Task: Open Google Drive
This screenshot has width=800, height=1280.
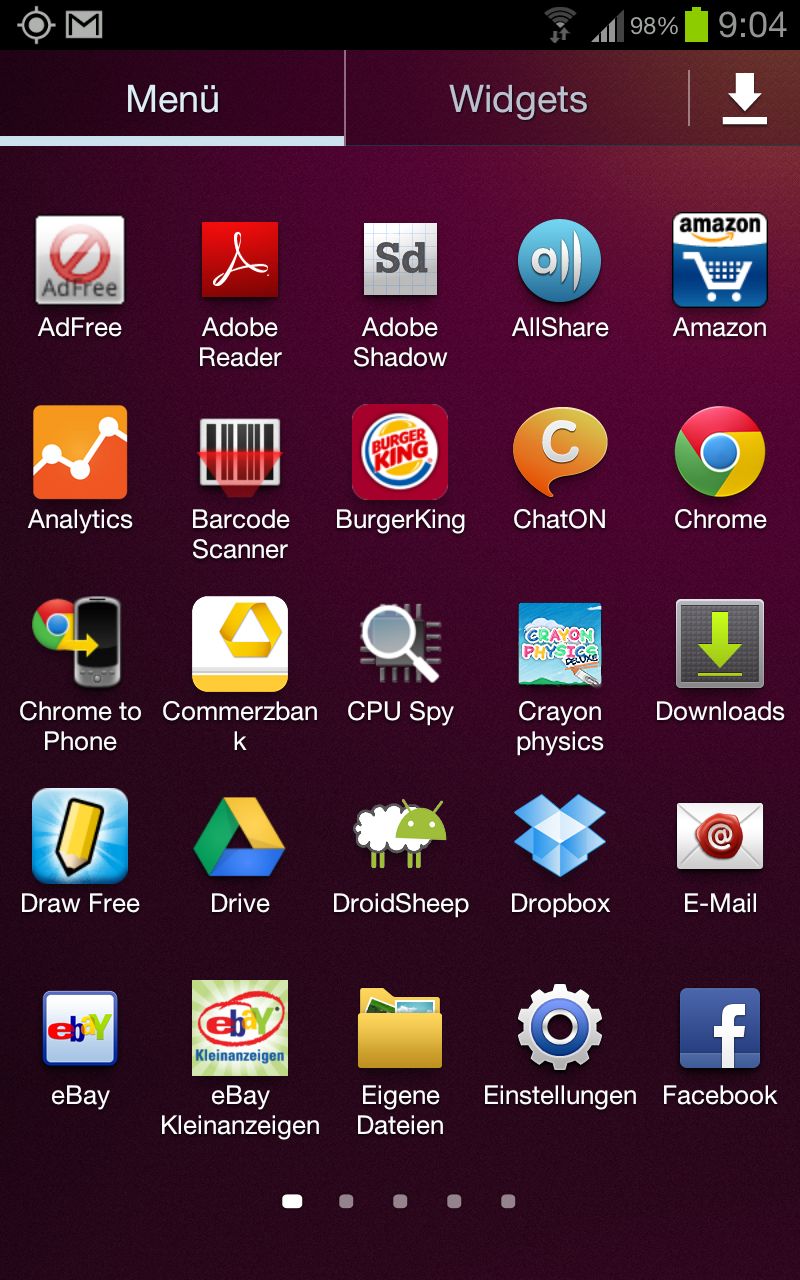Action: coord(240,836)
